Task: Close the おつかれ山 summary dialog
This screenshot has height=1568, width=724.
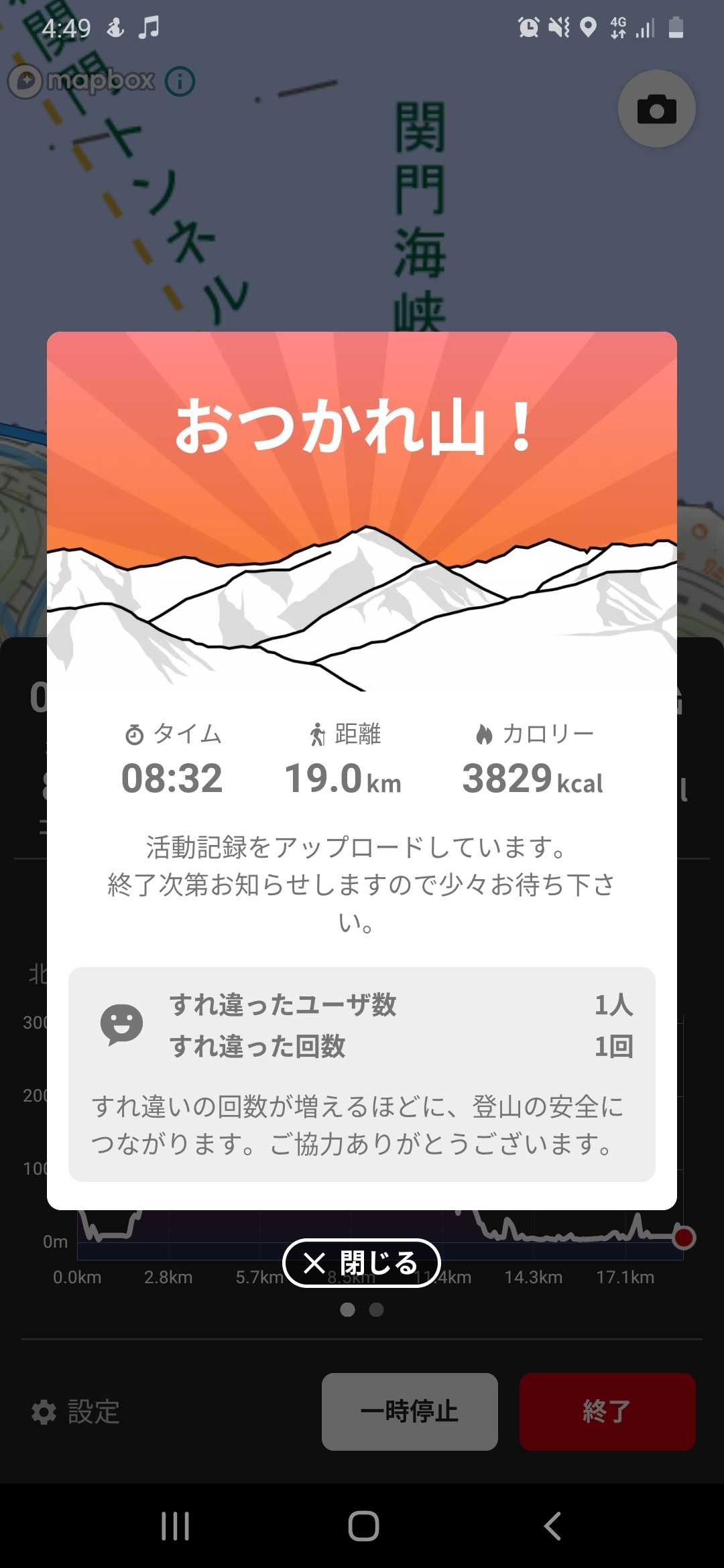Action: pos(361,1263)
